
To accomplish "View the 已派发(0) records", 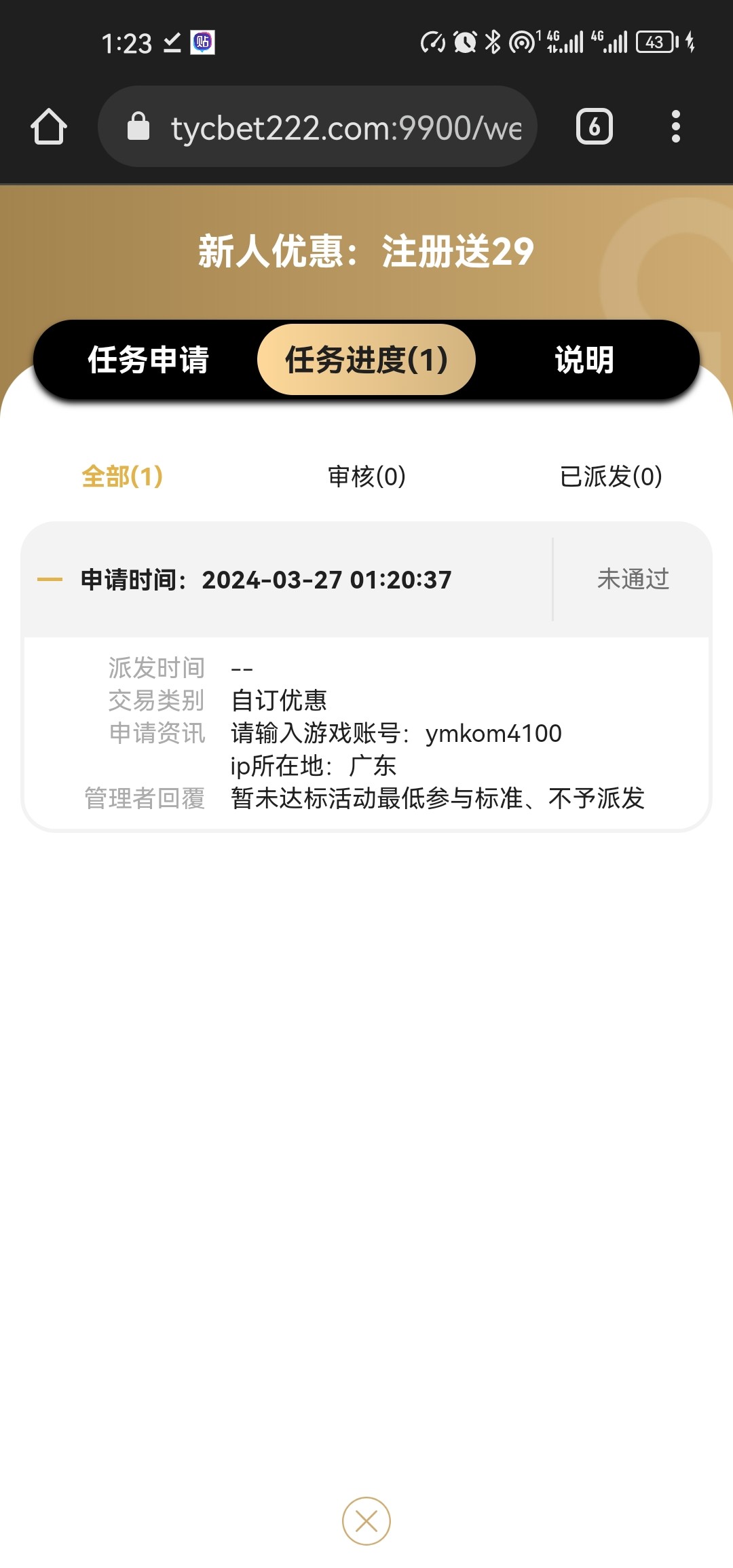I will (x=611, y=477).
